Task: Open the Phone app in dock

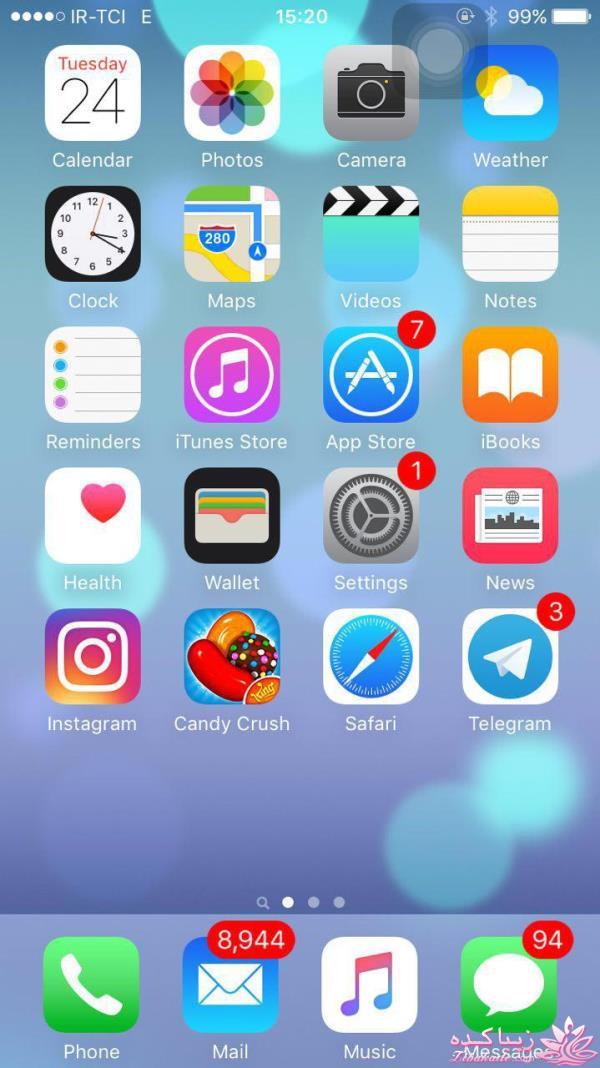Action: point(91,985)
